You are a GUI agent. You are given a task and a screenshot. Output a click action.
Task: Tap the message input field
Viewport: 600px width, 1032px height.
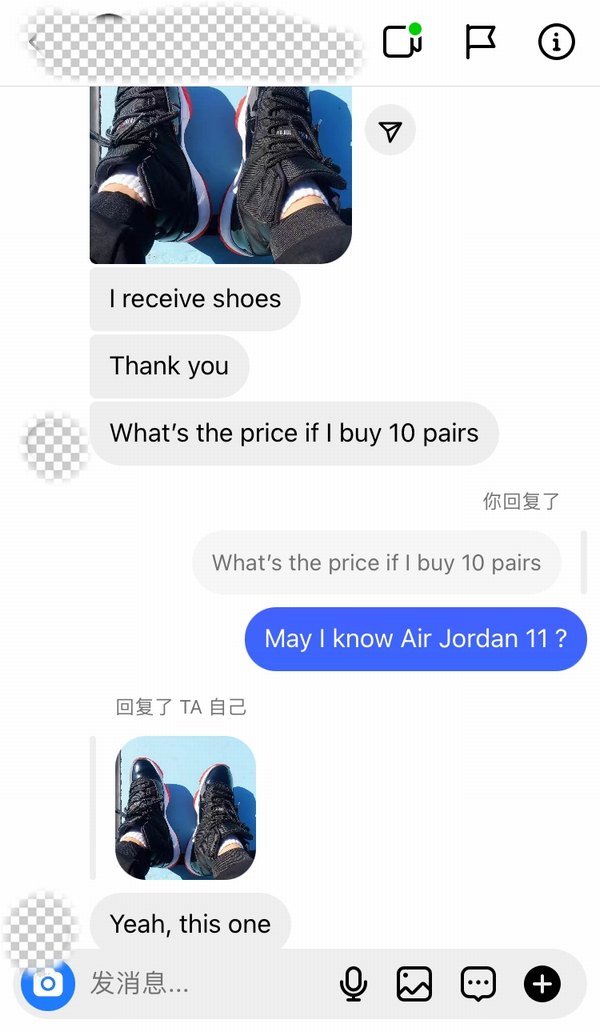200,984
